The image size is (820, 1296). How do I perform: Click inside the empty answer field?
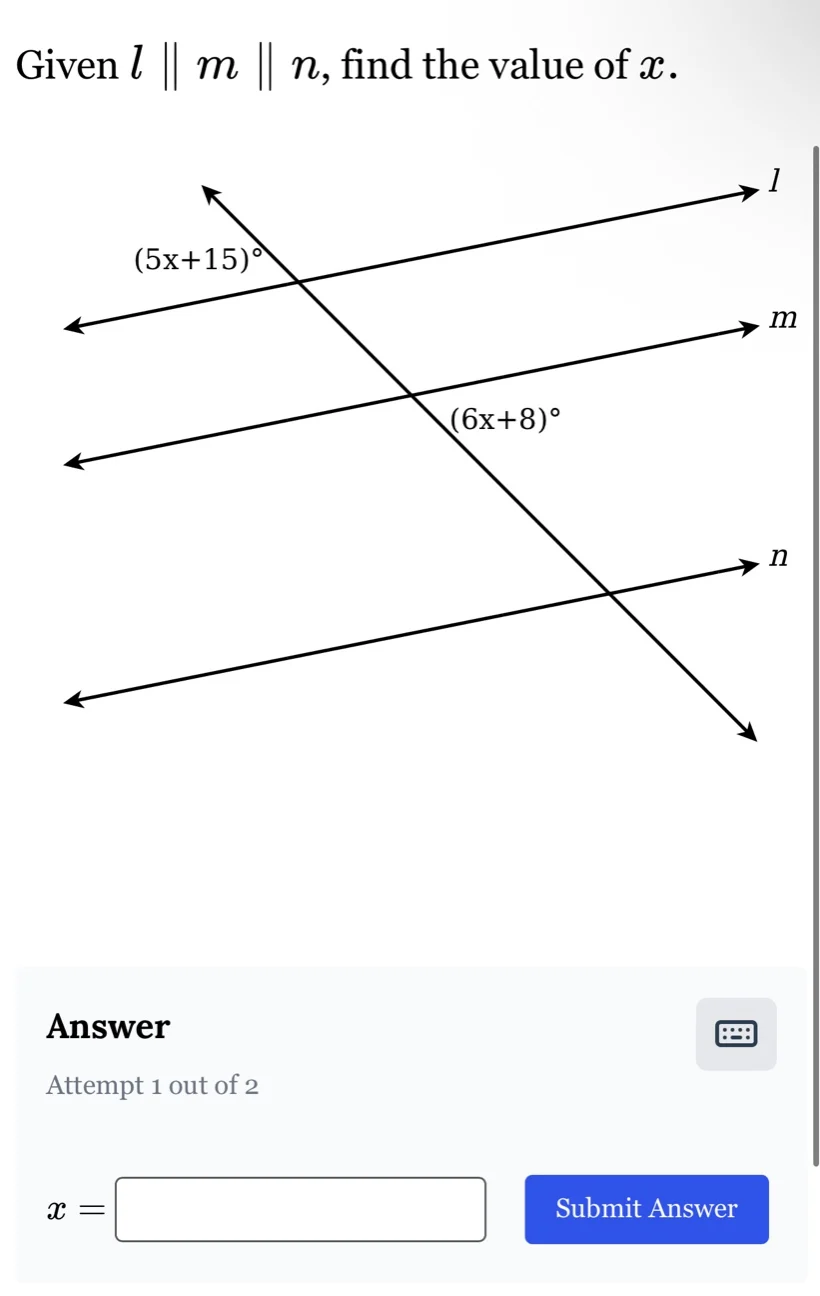point(300,1210)
